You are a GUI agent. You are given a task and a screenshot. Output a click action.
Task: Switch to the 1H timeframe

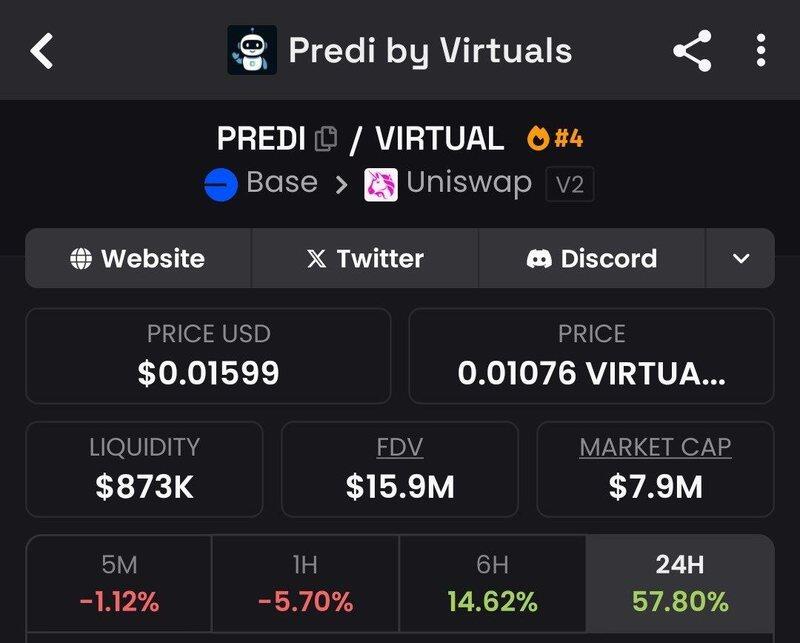click(305, 583)
